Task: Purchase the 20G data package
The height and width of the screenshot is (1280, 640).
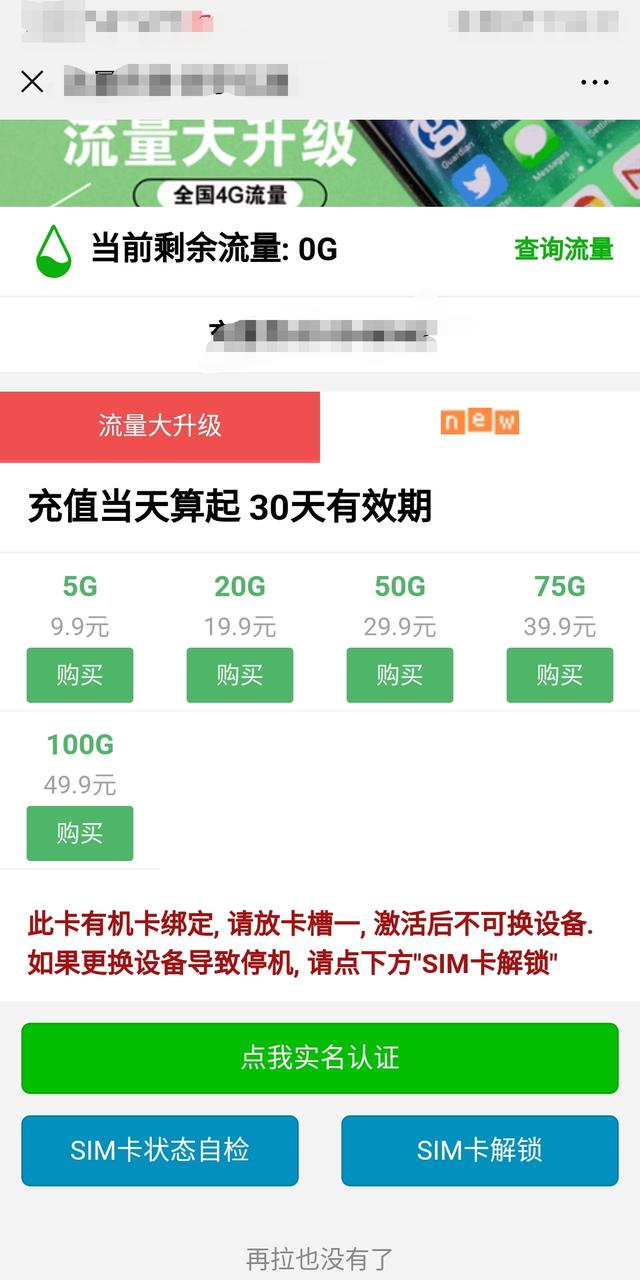Action: tap(240, 675)
